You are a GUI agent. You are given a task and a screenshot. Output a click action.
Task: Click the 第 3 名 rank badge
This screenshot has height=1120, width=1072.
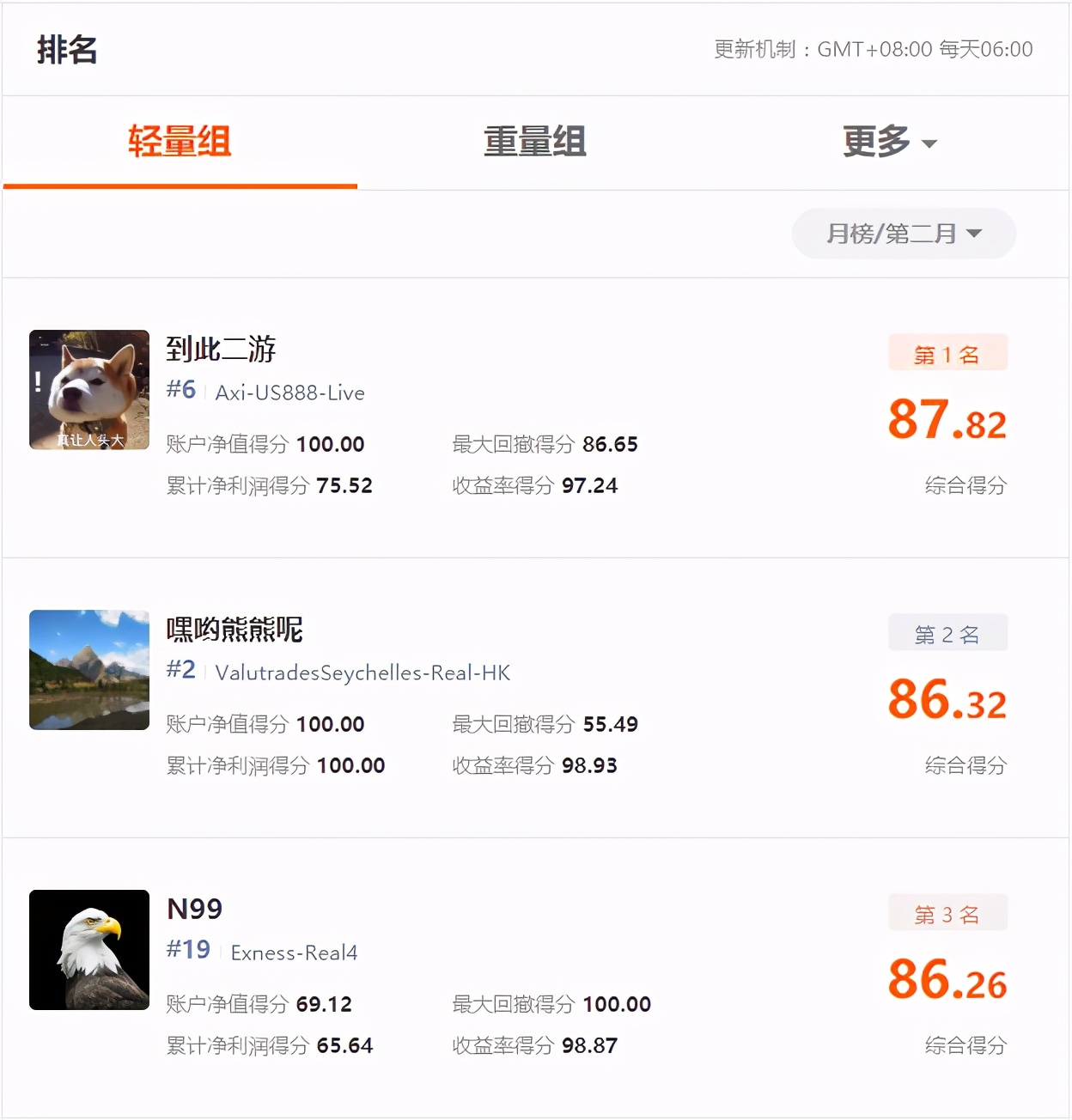click(947, 913)
